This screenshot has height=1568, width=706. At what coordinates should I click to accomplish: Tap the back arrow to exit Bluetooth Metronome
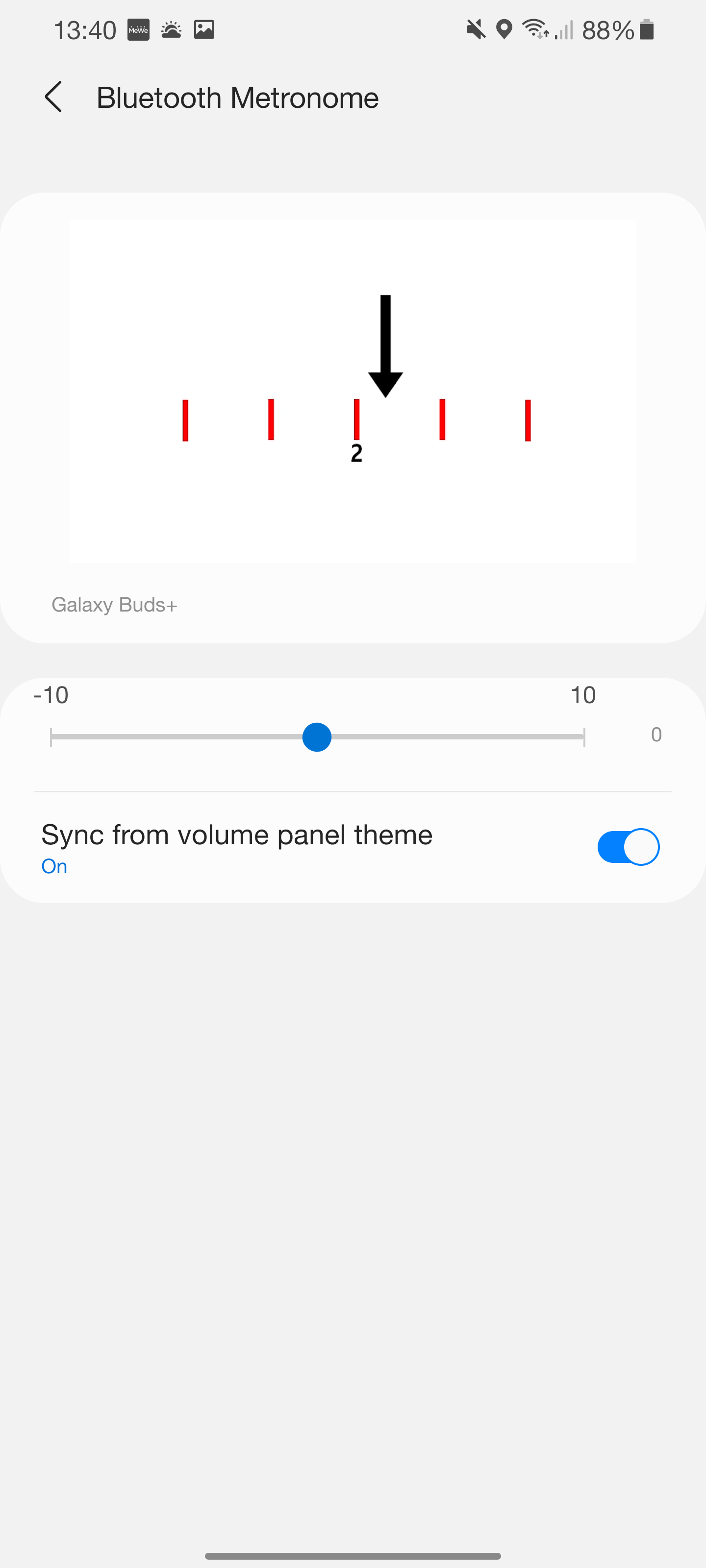pyautogui.click(x=53, y=97)
